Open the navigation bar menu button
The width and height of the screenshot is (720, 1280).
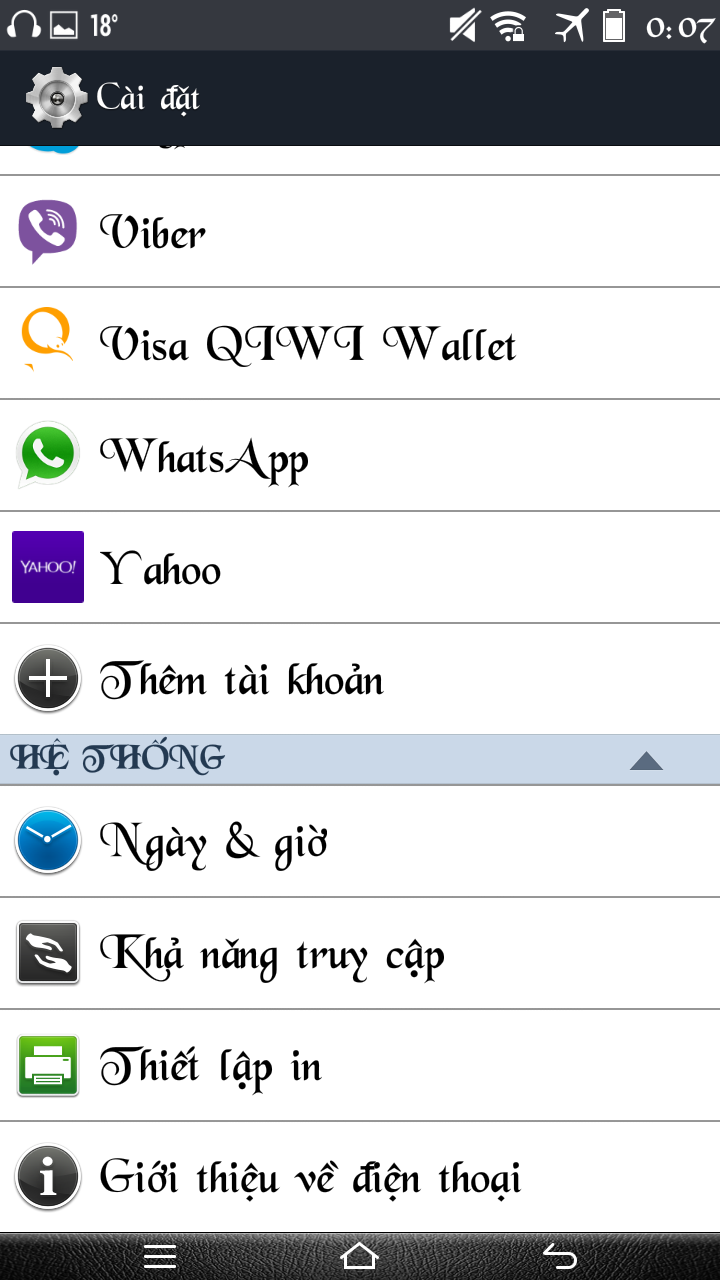(160, 1256)
